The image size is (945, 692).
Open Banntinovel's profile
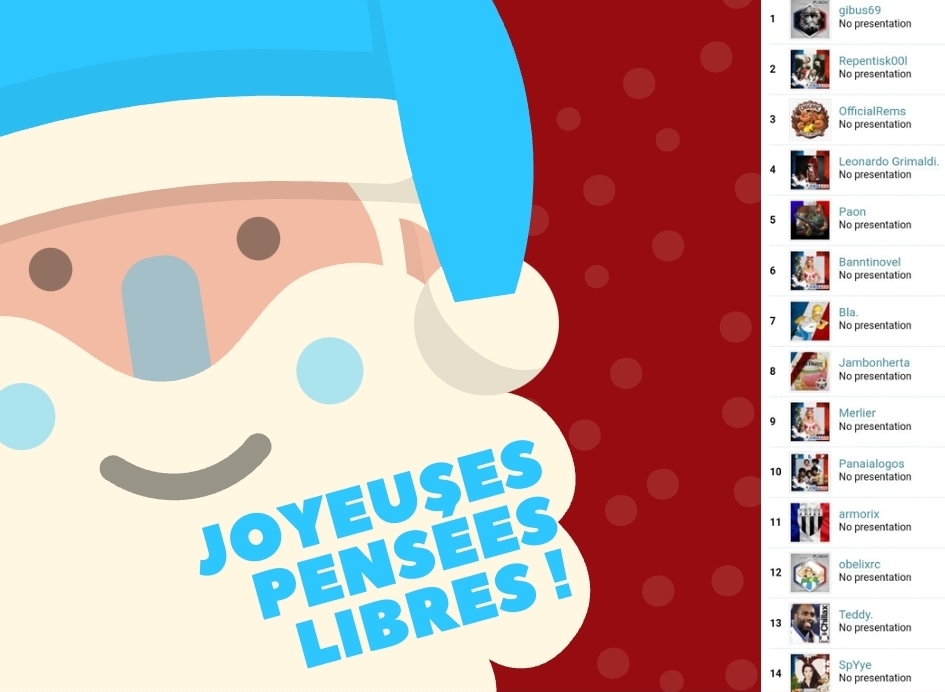pos(869,262)
